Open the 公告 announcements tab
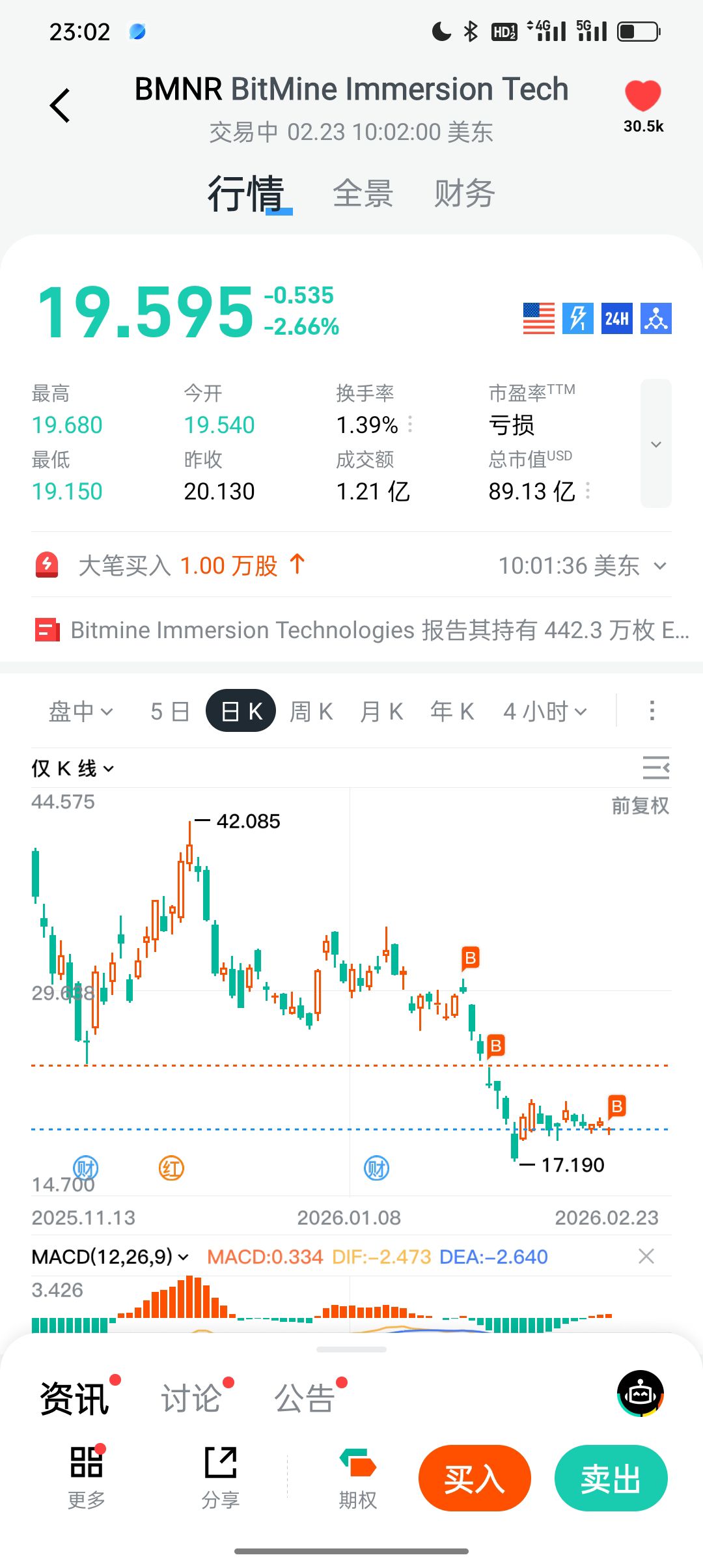703x1568 pixels. (x=304, y=1399)
